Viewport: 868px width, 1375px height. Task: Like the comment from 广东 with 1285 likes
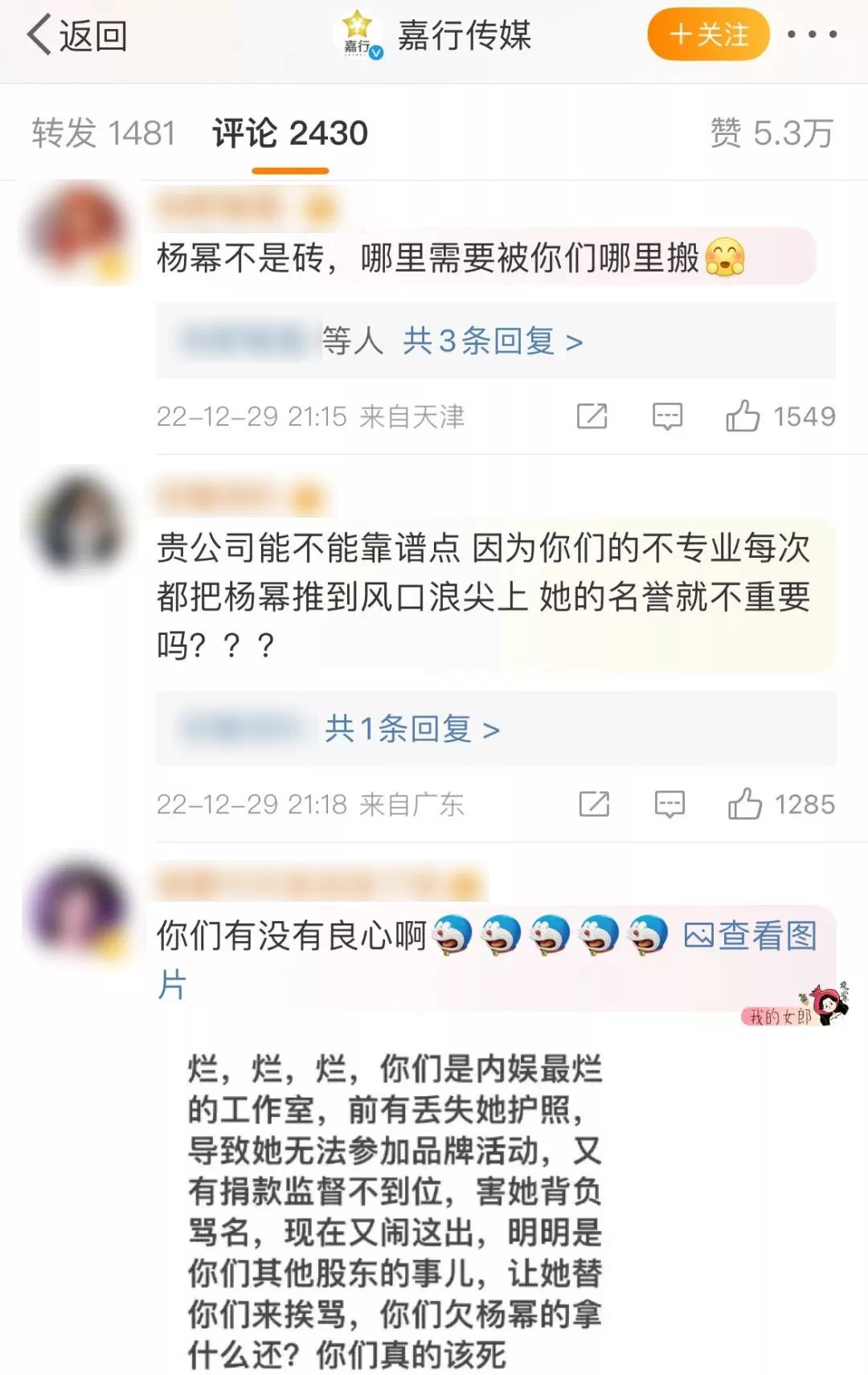(744, 804)
